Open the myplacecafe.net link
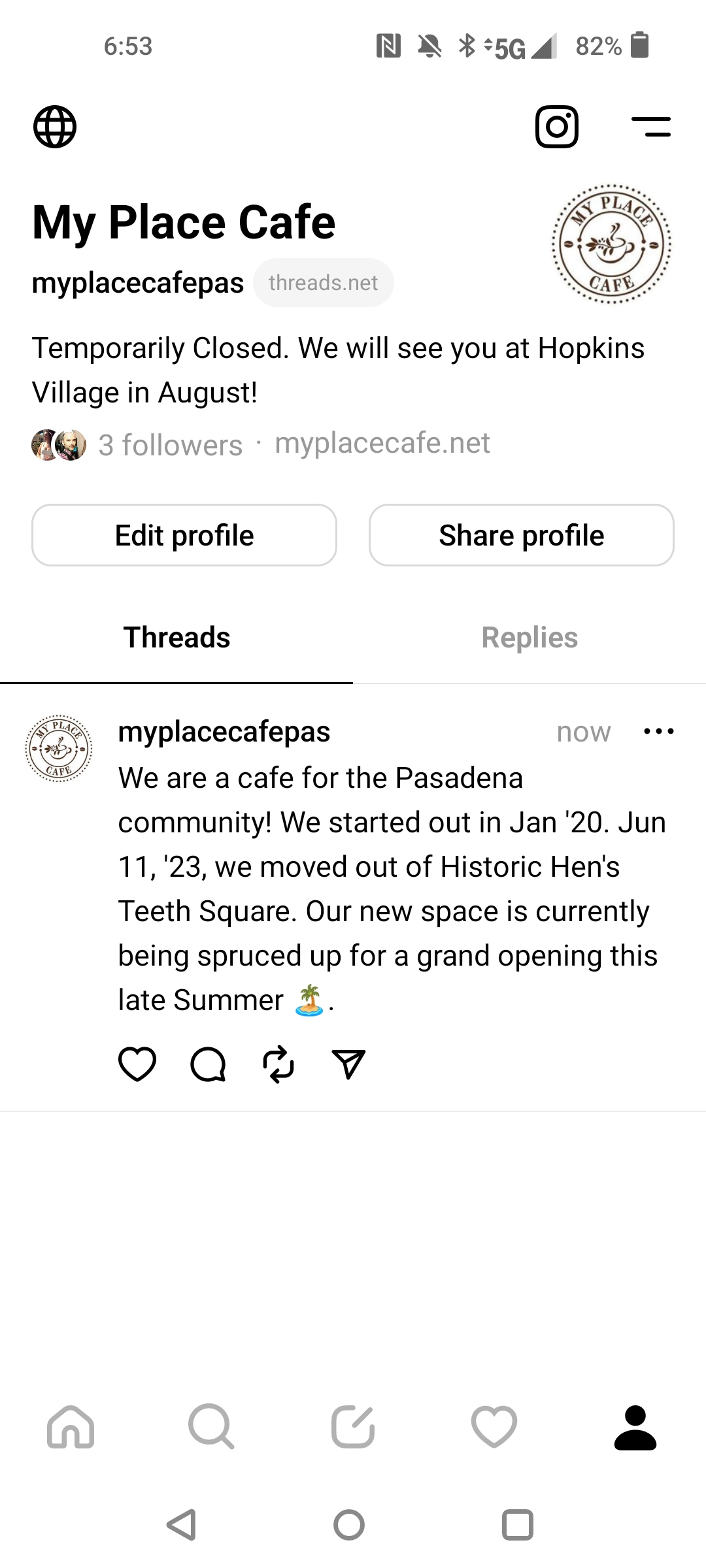 pos(382,443)
